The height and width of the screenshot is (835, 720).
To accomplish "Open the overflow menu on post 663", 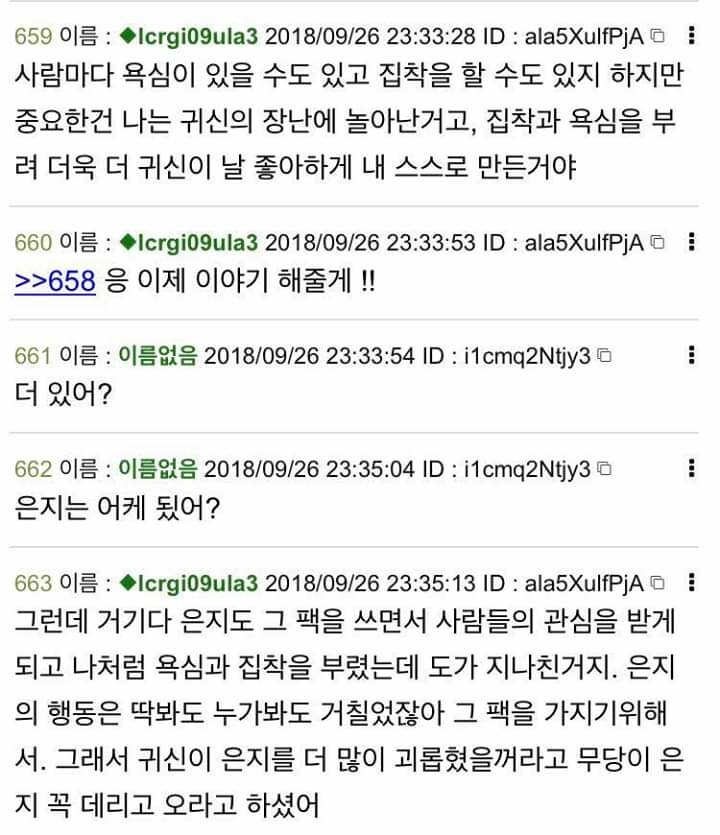I will (692, 582).
